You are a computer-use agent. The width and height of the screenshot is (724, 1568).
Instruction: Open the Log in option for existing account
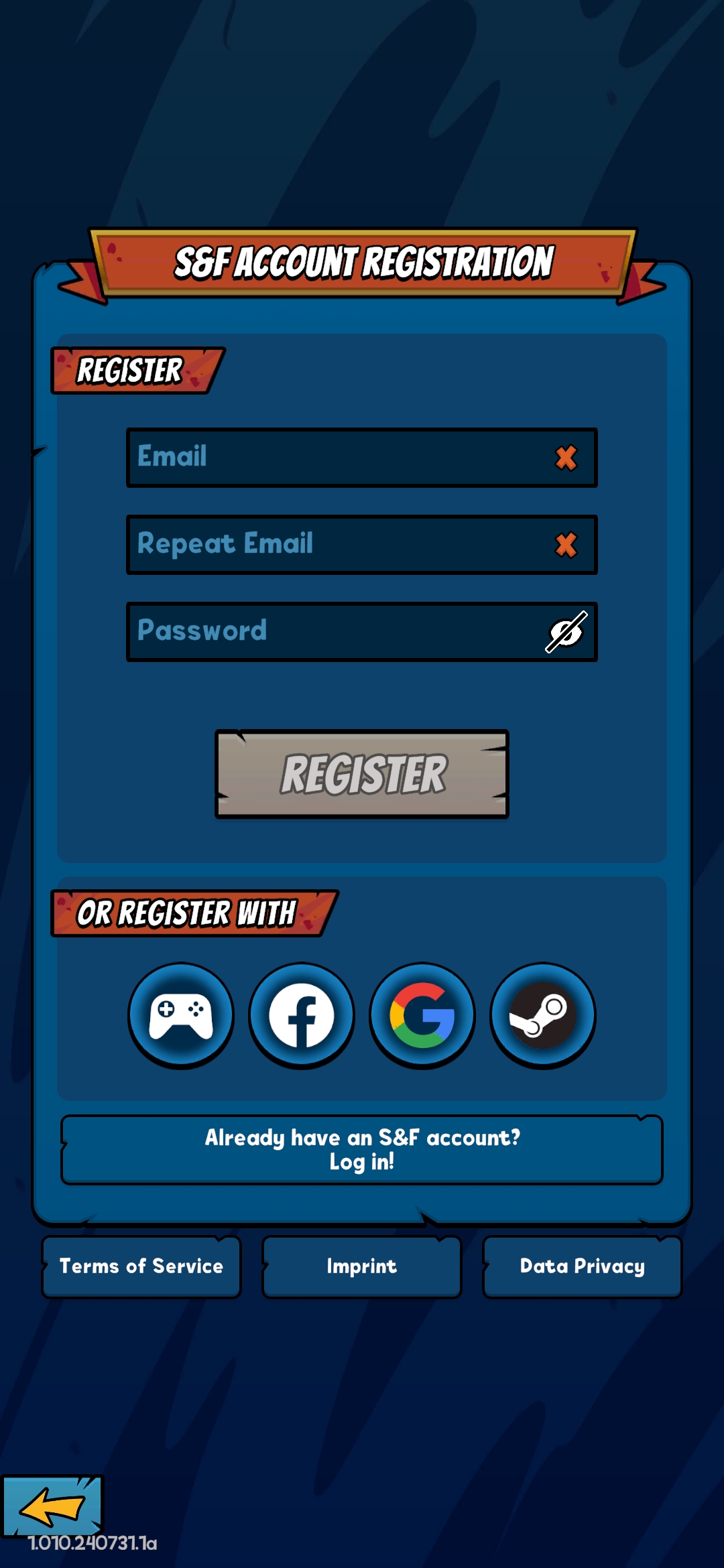(362, 1149)
